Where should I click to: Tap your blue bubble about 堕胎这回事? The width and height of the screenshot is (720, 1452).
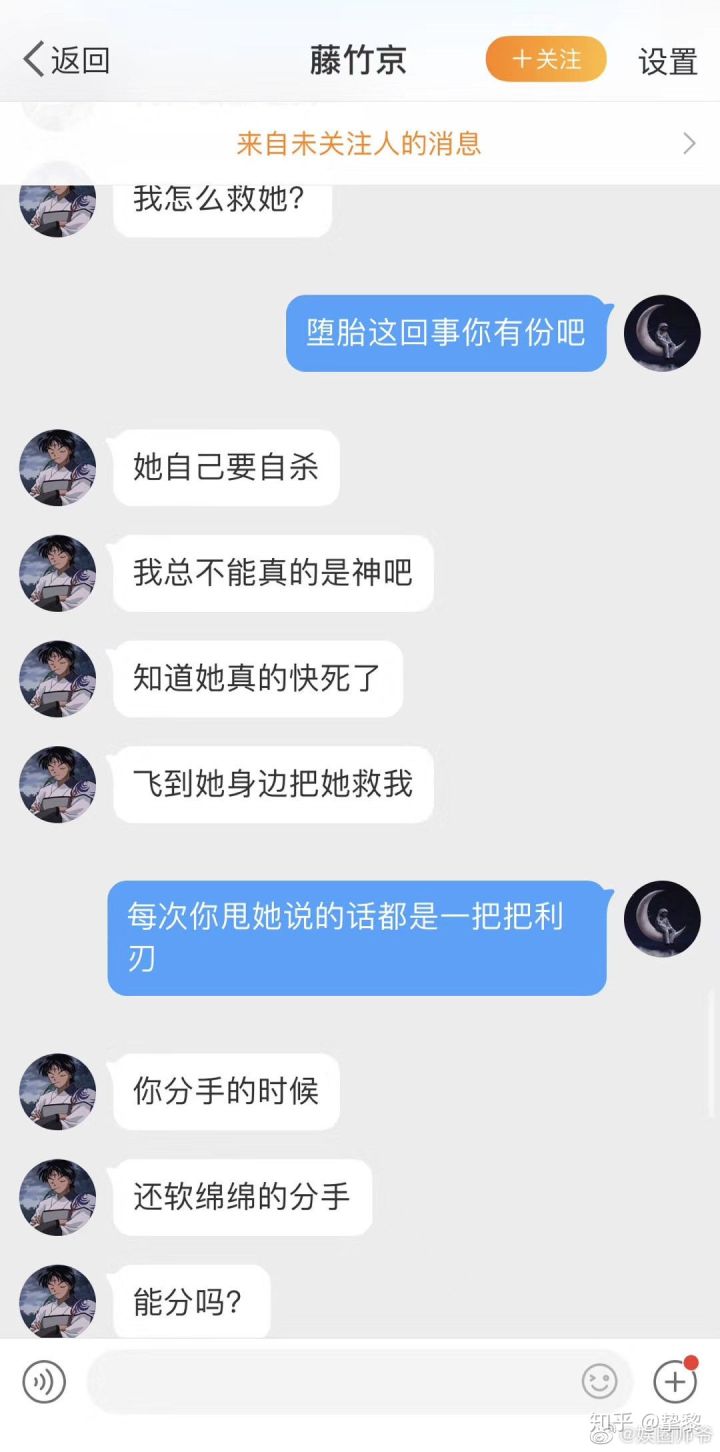tap(447, 333)
